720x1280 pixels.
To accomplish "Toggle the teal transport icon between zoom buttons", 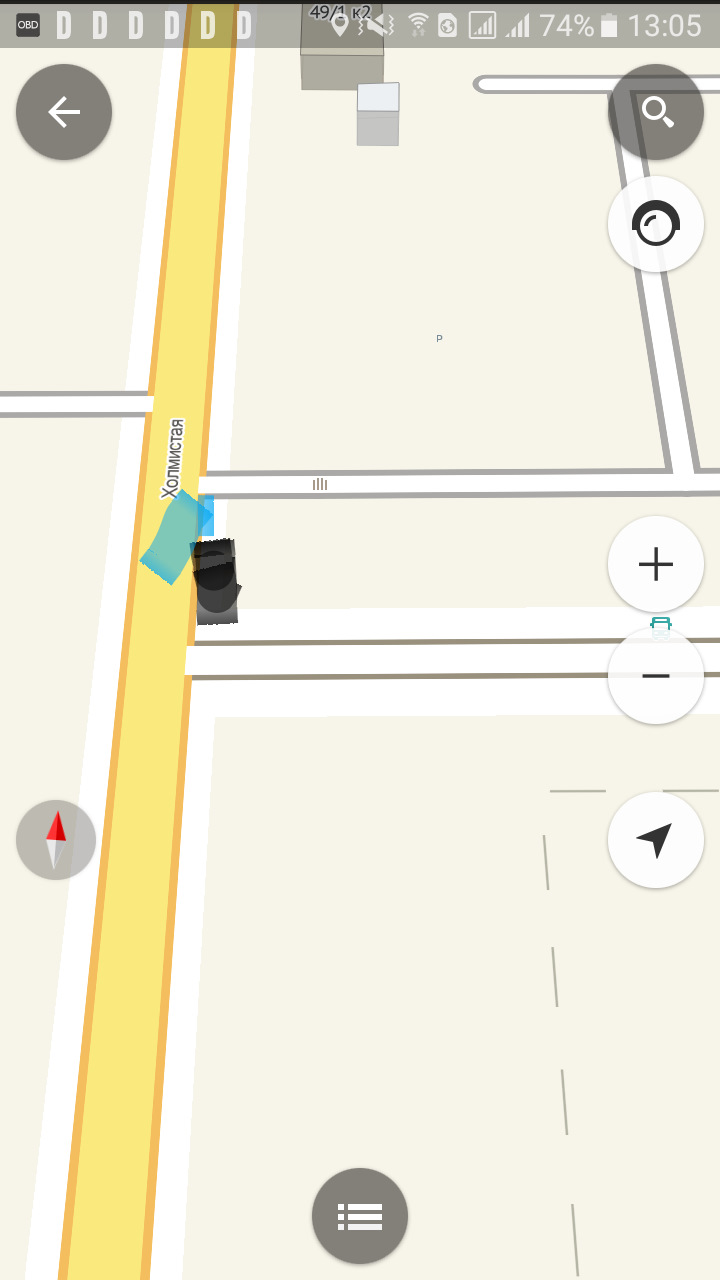I will [660, 628].
